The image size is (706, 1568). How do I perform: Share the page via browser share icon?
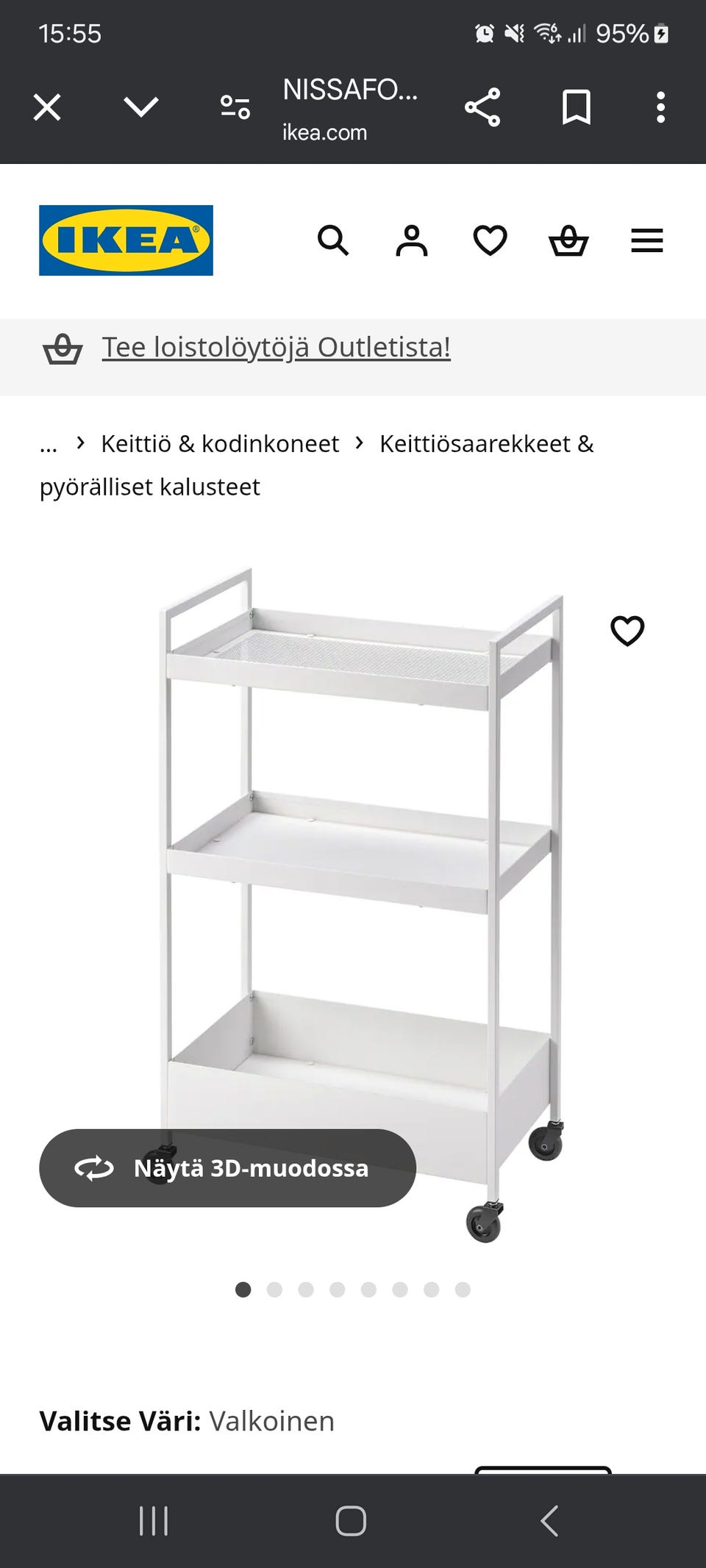[x=483, y=107]
